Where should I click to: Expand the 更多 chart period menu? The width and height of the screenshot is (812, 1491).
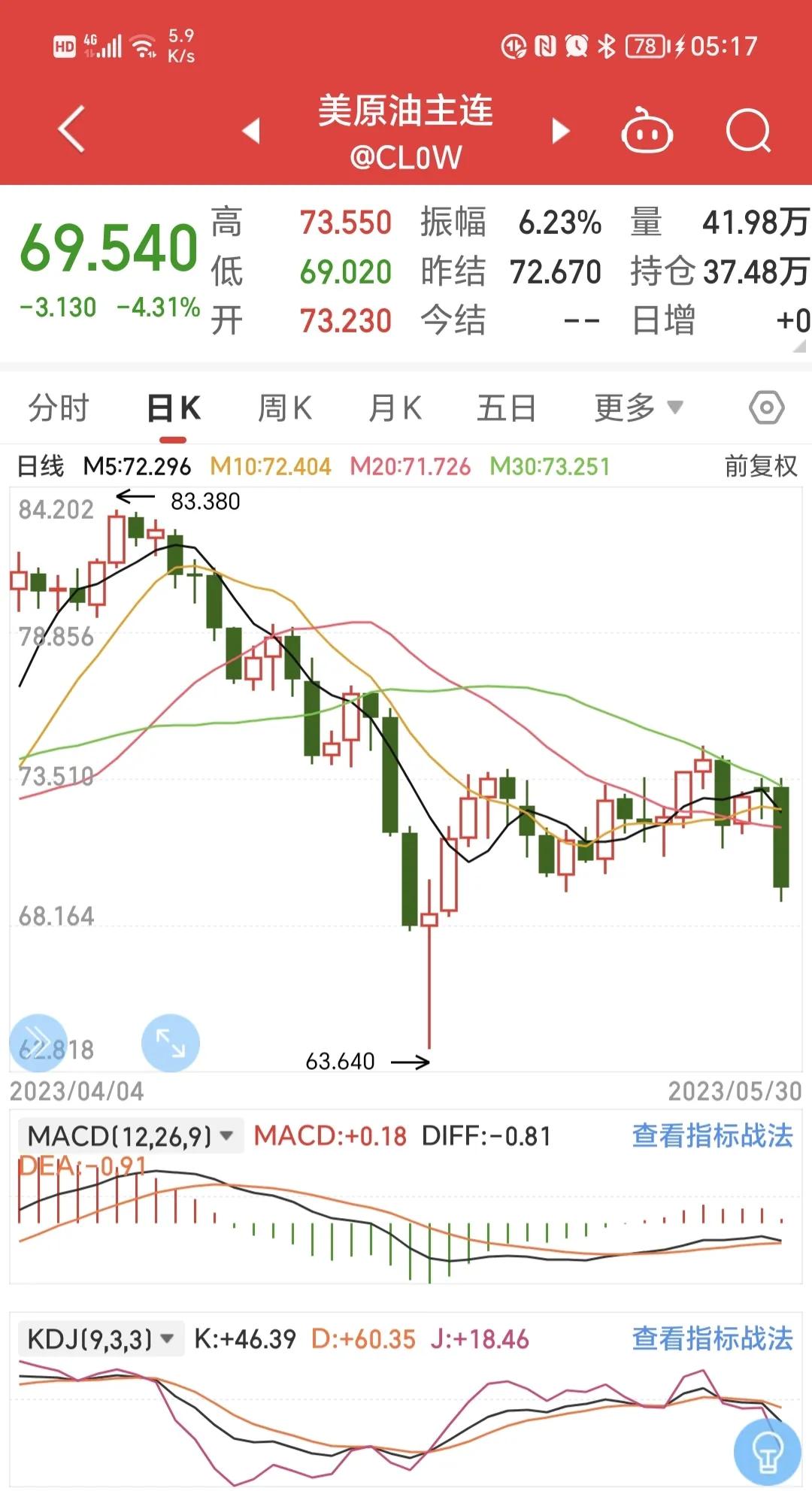pos(635,406)
